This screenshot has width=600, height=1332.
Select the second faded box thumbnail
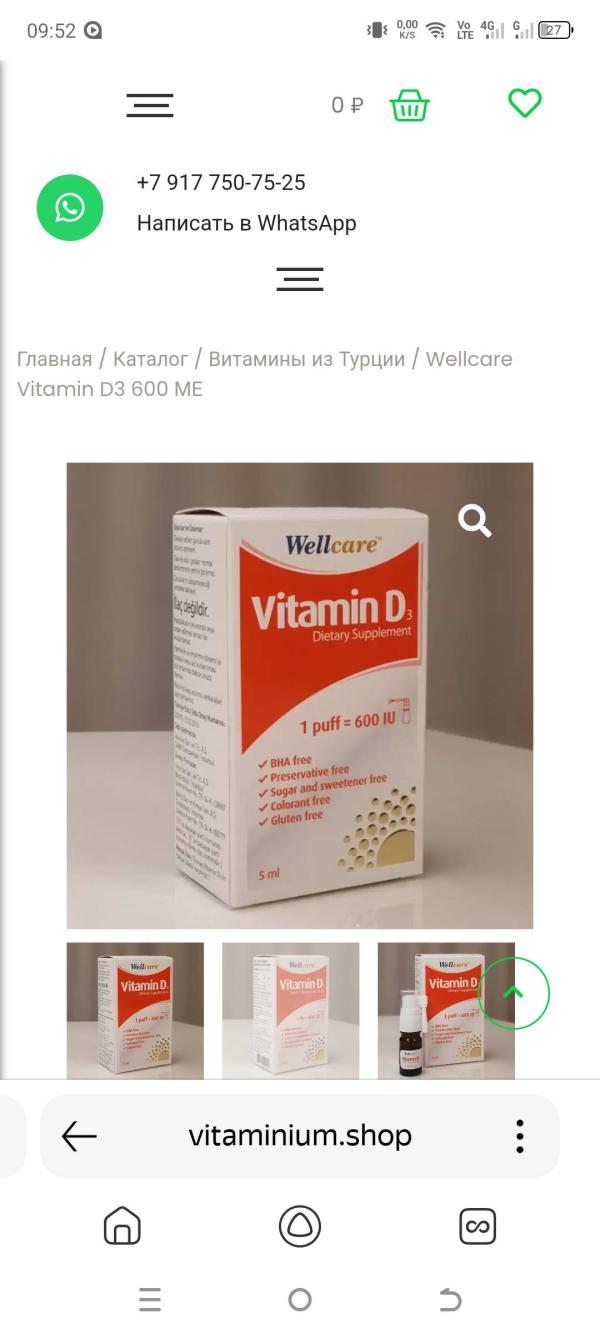(x=290, y=1010)
